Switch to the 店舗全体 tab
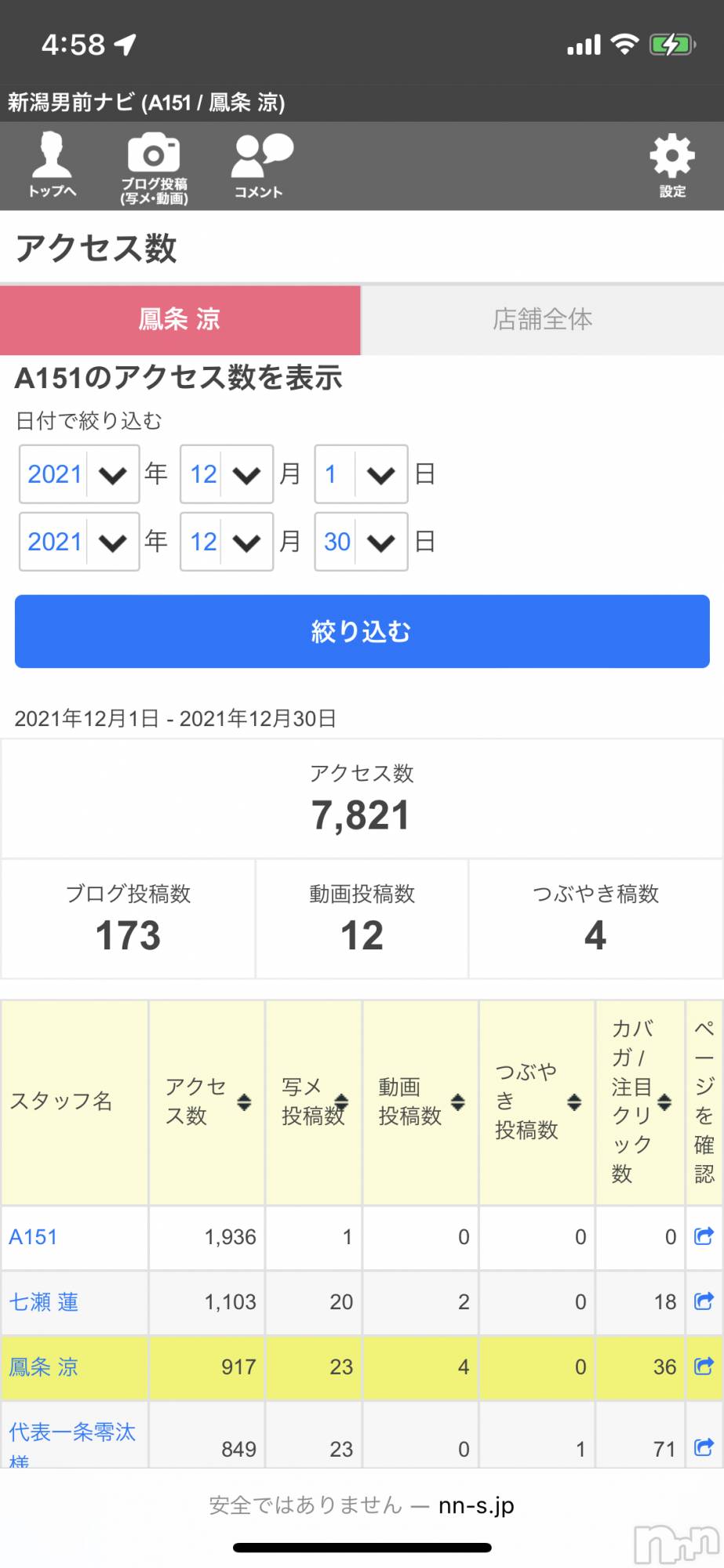 coord(542,320)
